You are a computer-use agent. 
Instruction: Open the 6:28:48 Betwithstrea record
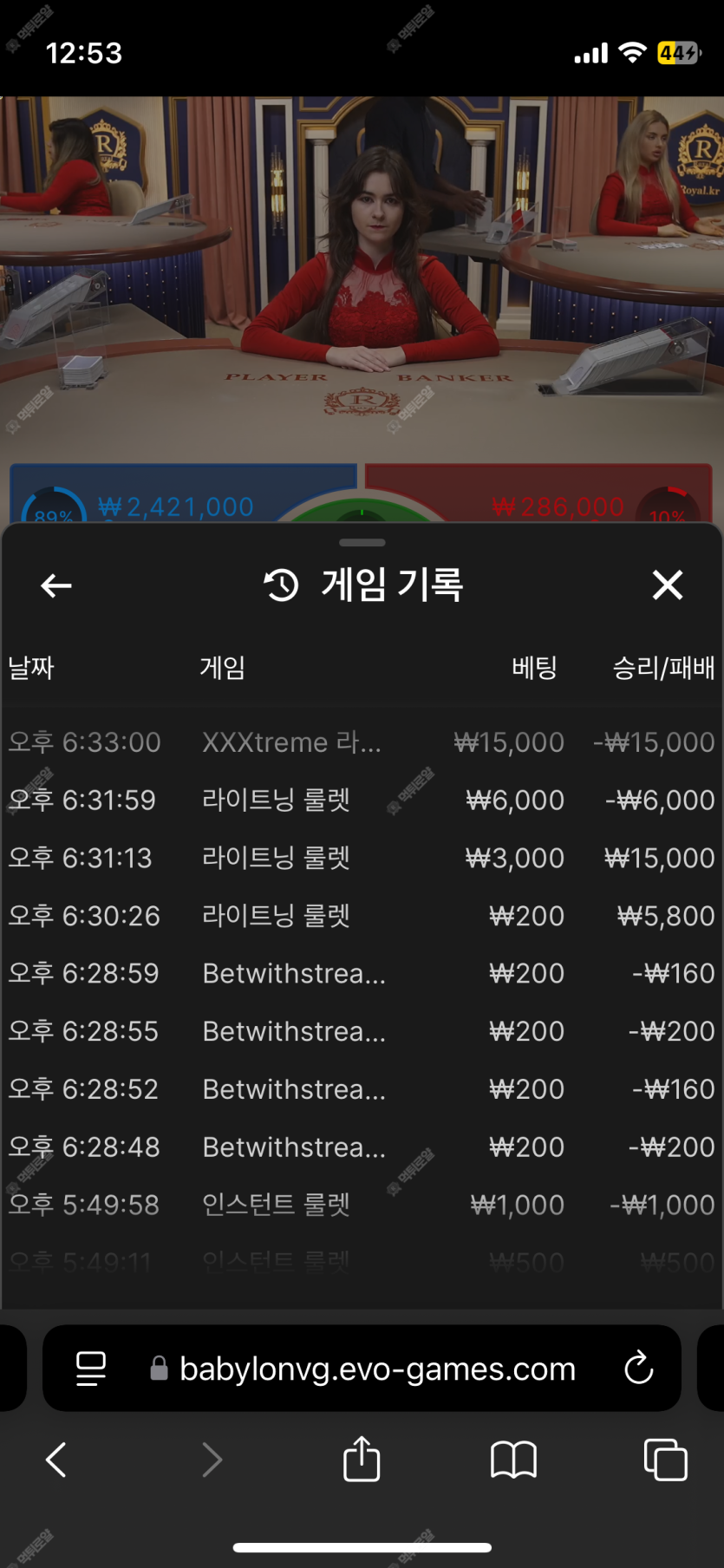[x=362, y=1147]
